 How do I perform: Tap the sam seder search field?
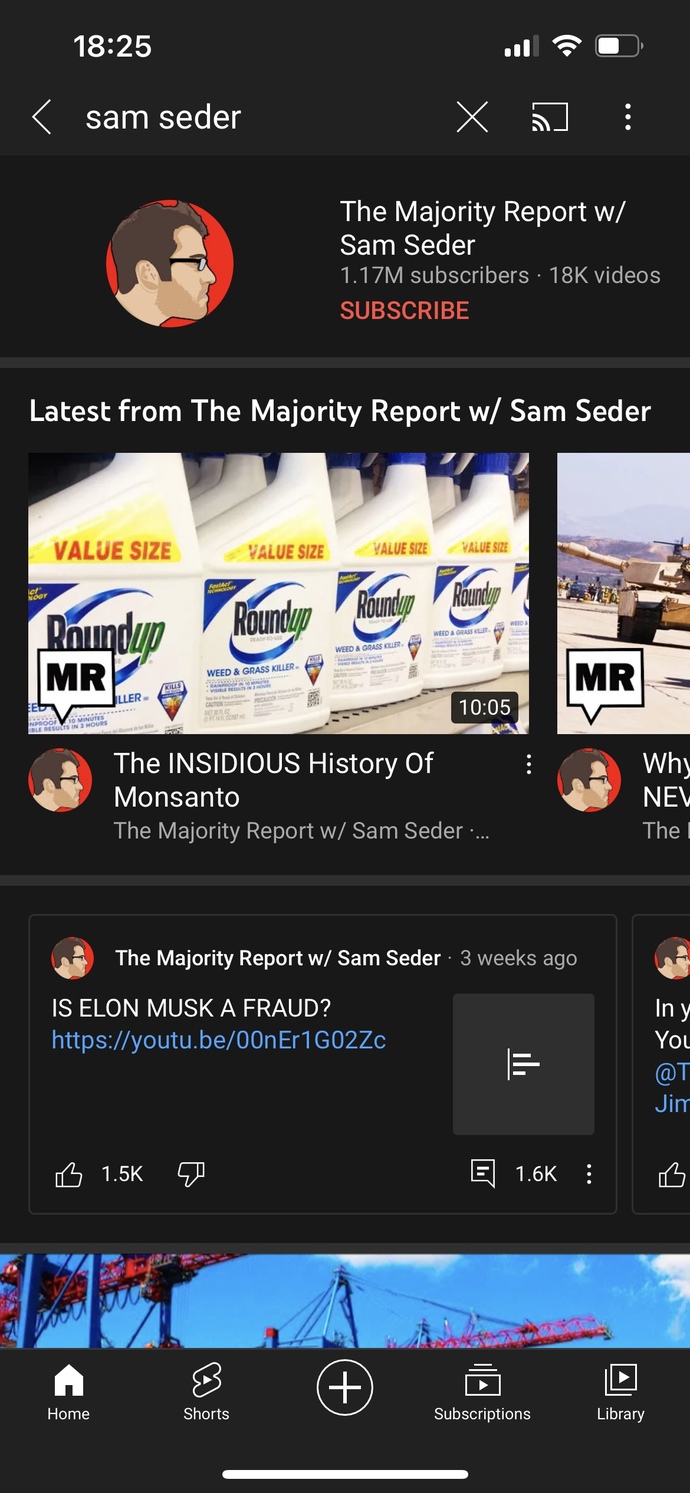(x=250, y=117)
